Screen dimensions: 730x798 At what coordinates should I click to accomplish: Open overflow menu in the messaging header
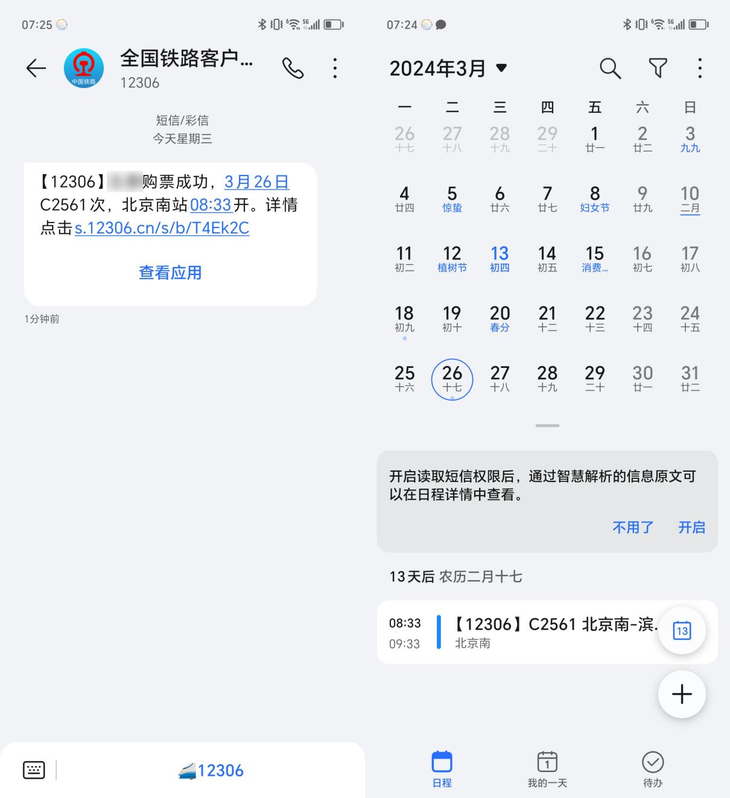click(x=335, y=68)
